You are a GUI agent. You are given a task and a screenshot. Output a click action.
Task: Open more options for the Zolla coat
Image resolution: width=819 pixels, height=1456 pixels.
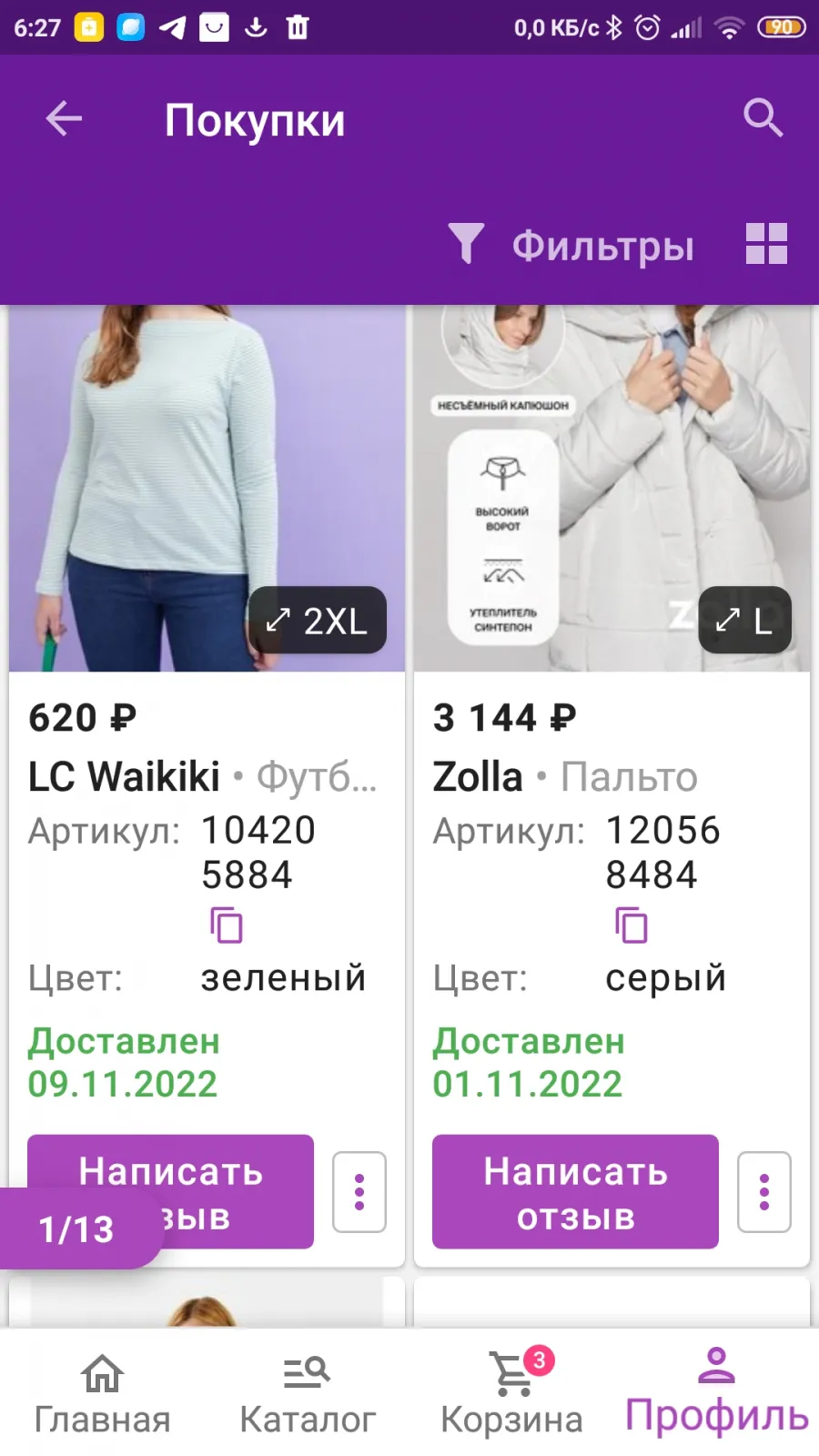(764, 1192)
